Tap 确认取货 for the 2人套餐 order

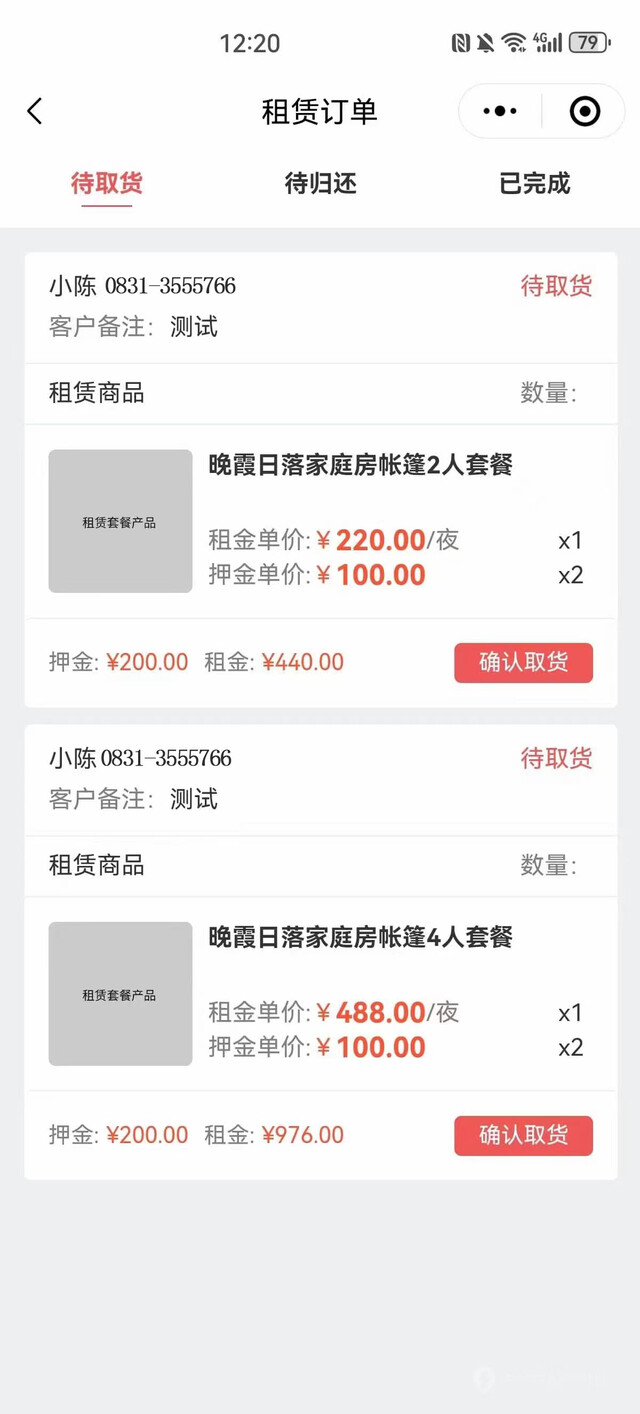pos(523,663)
